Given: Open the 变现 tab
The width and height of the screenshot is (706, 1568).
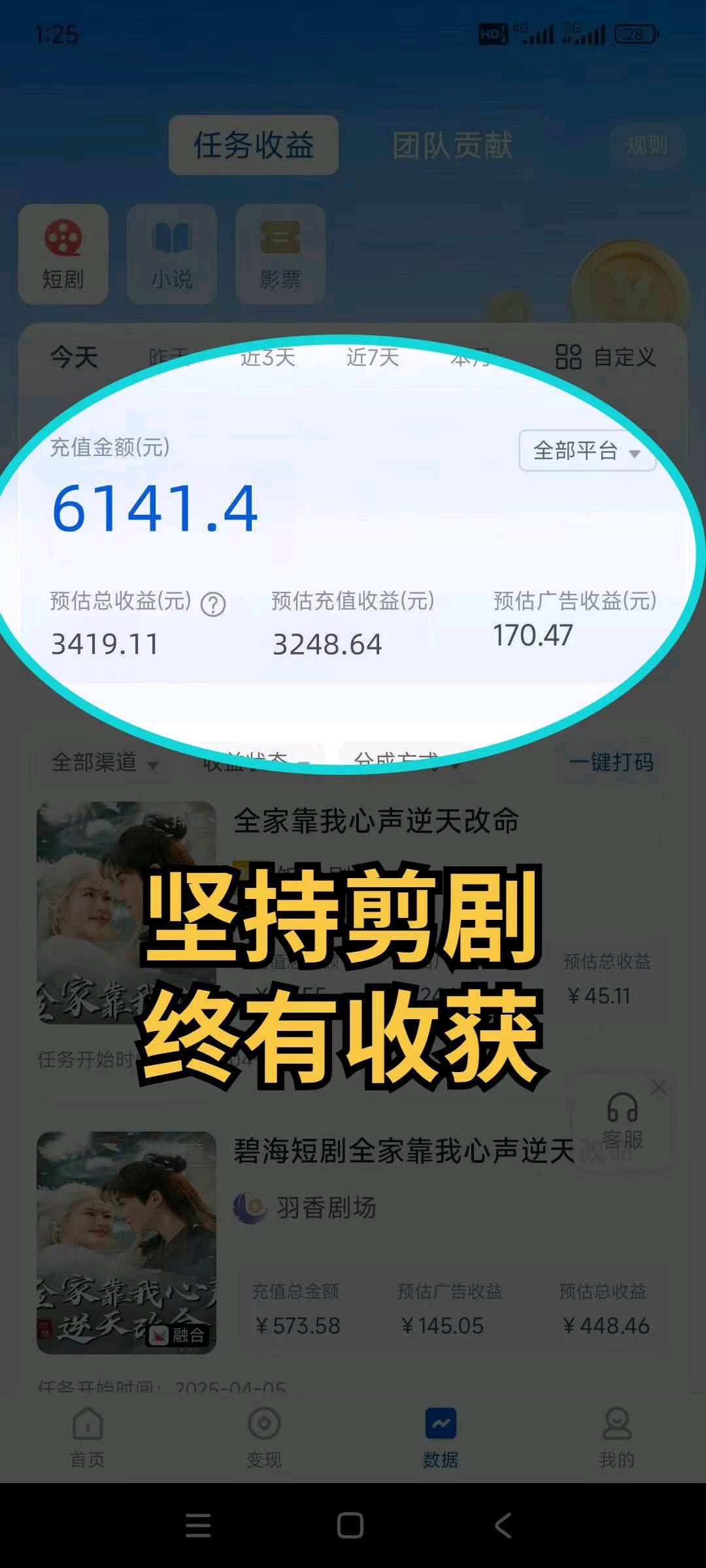Looking at the screenshot, I should 264,1438.
